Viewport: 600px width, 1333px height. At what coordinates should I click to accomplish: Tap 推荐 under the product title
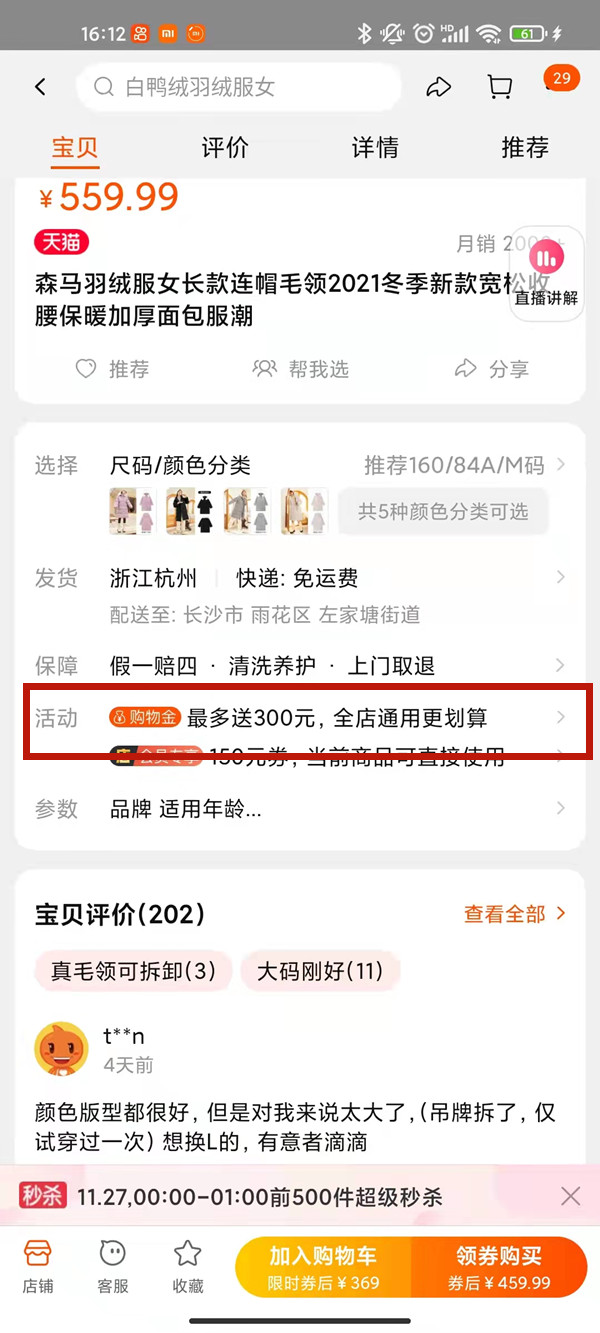112,369
